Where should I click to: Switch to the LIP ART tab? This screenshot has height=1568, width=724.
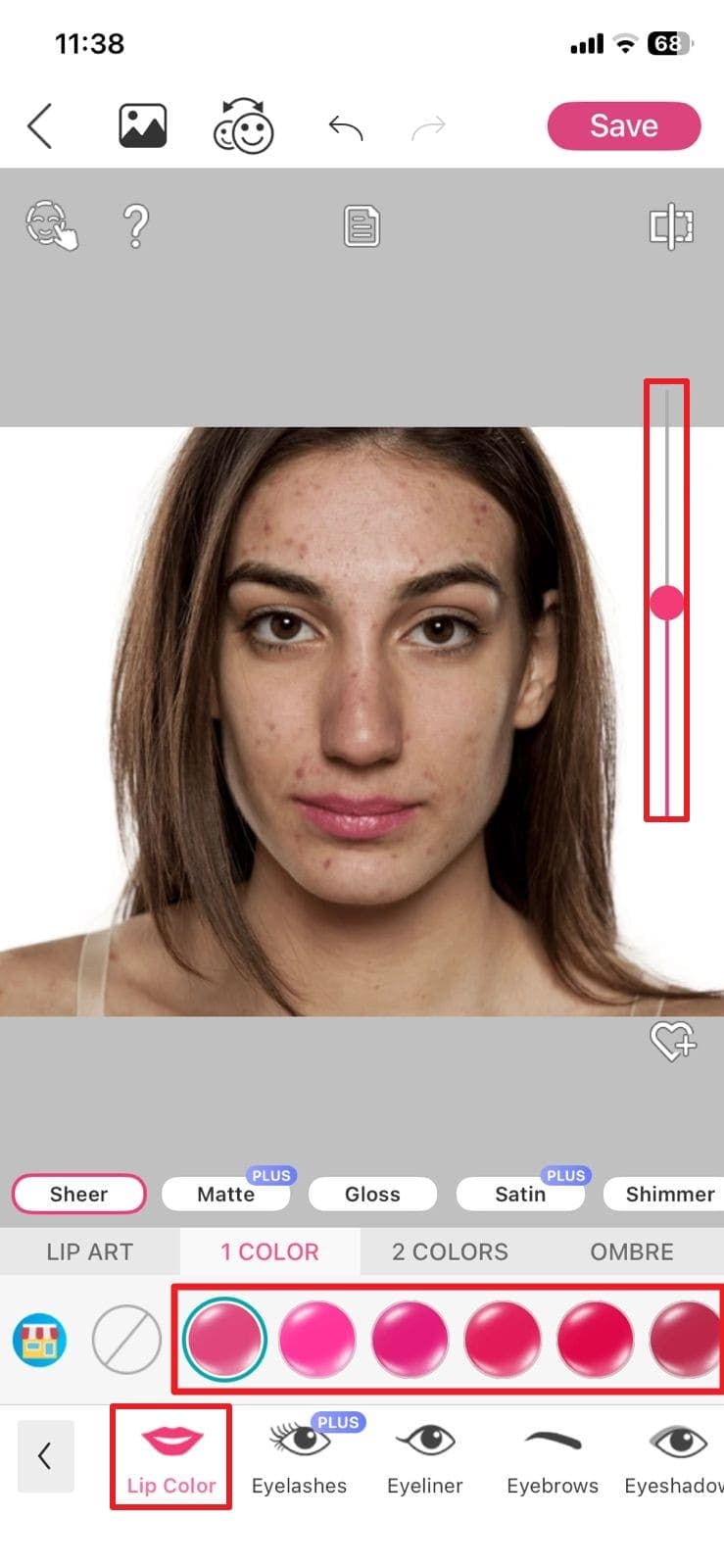(x=89, y=1251)
